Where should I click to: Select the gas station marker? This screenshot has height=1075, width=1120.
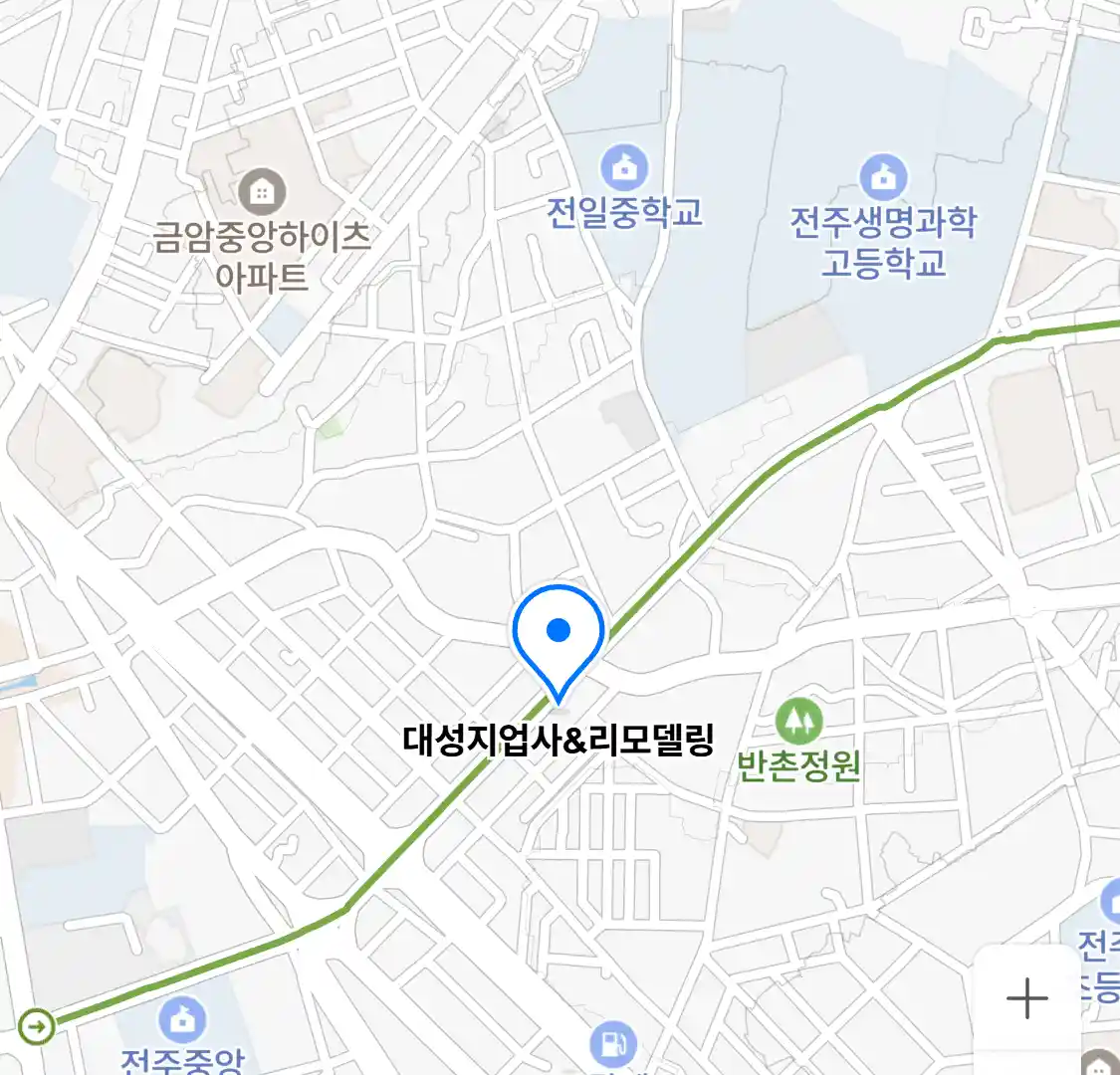pos(613,1045)
